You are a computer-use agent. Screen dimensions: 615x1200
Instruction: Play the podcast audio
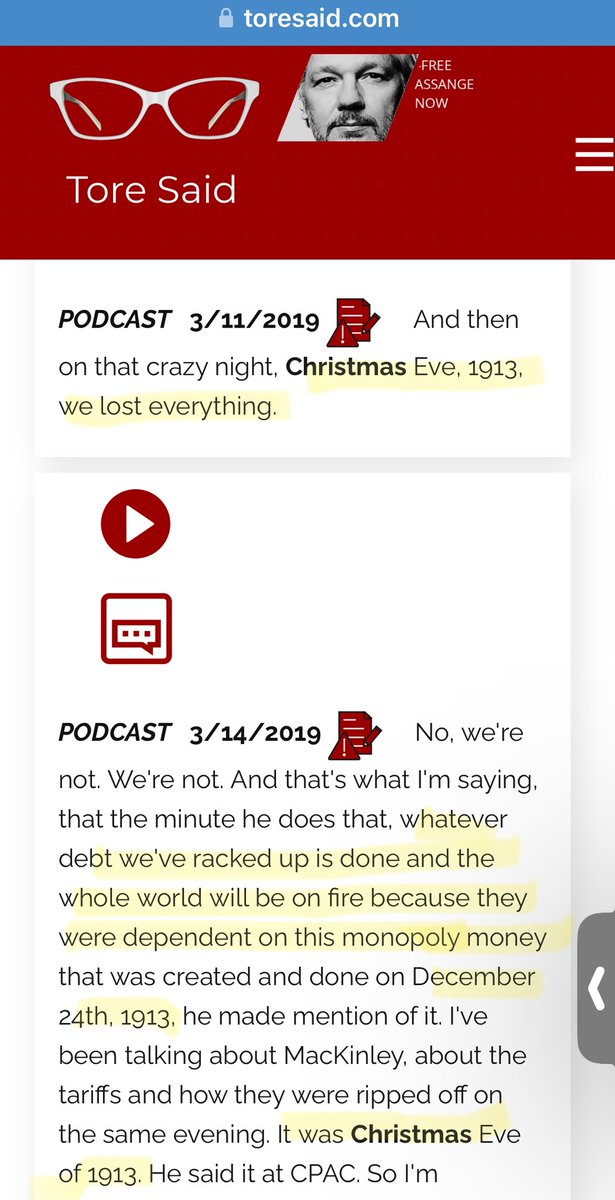[x=136, y=523]
